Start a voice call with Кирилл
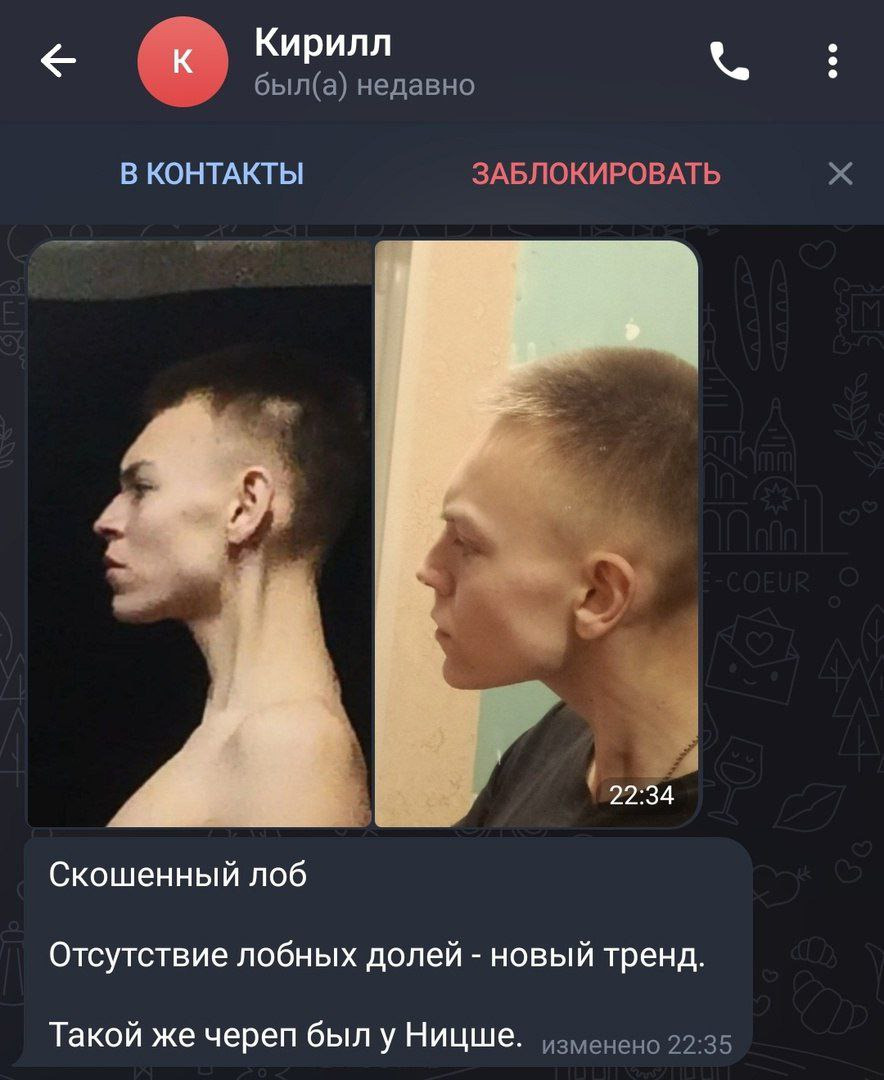 point(729,62)
